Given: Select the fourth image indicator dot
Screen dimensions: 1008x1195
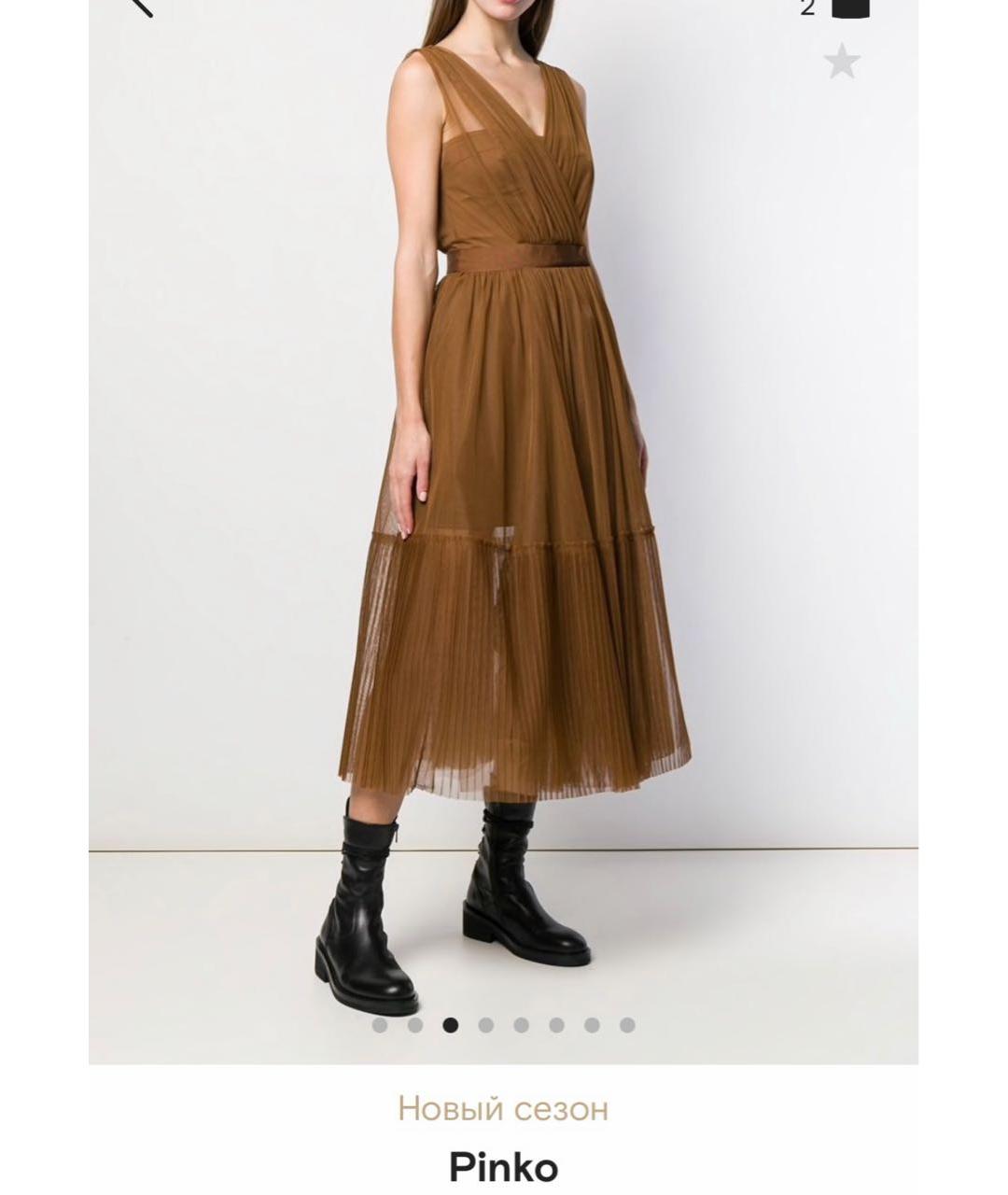Looking at the screenshot, I should point(485,1025).
